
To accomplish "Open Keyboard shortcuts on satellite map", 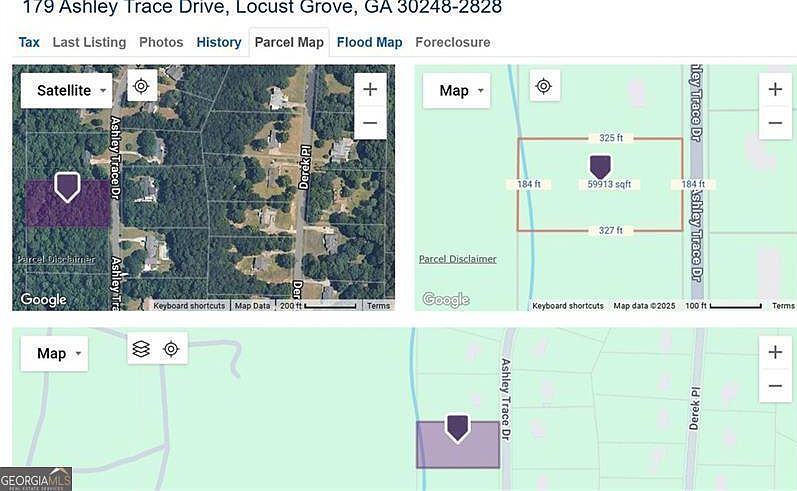I will (x=191, y=306).
